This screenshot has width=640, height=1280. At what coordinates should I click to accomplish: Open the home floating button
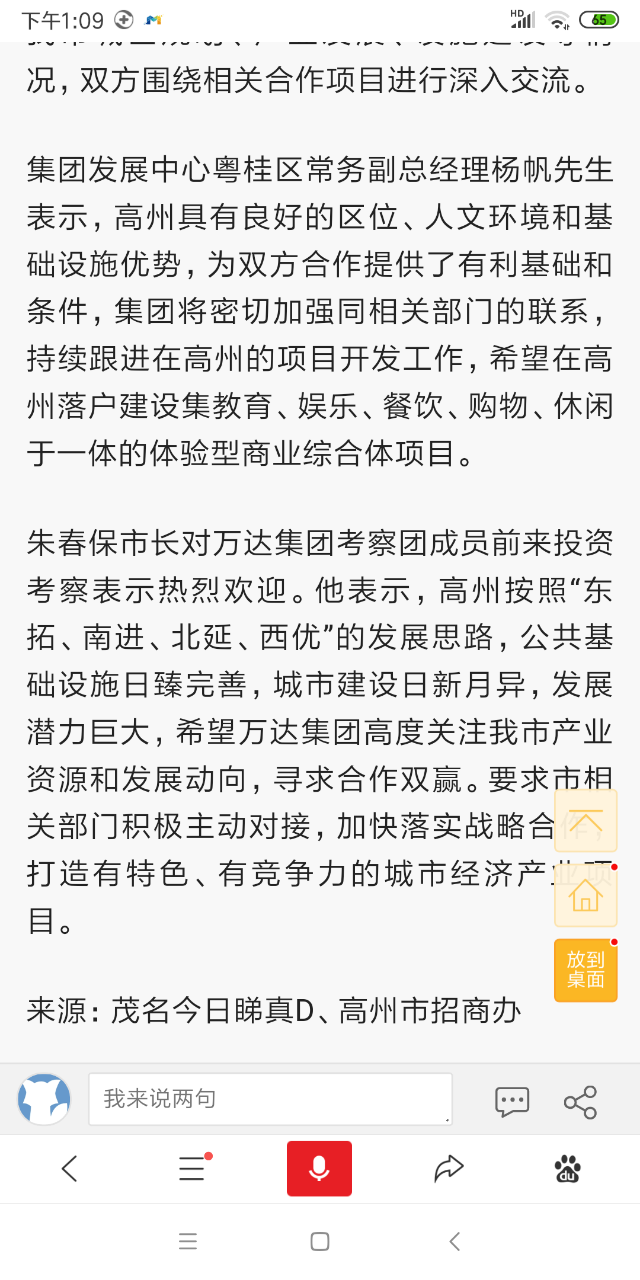point(585,896)
